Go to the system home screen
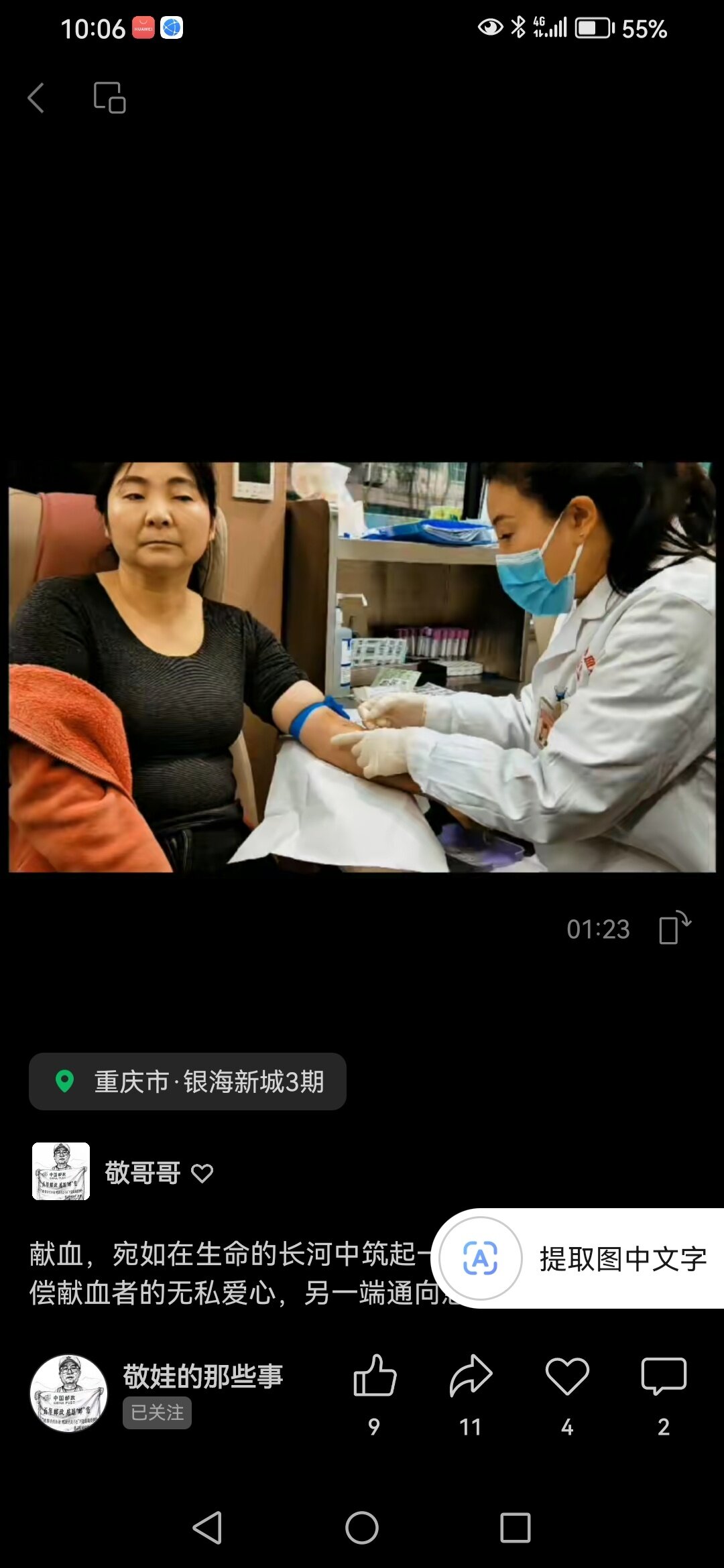The height and width of the screenshot is (1568, 724). pyautogui.click(x=362, y=1528)
